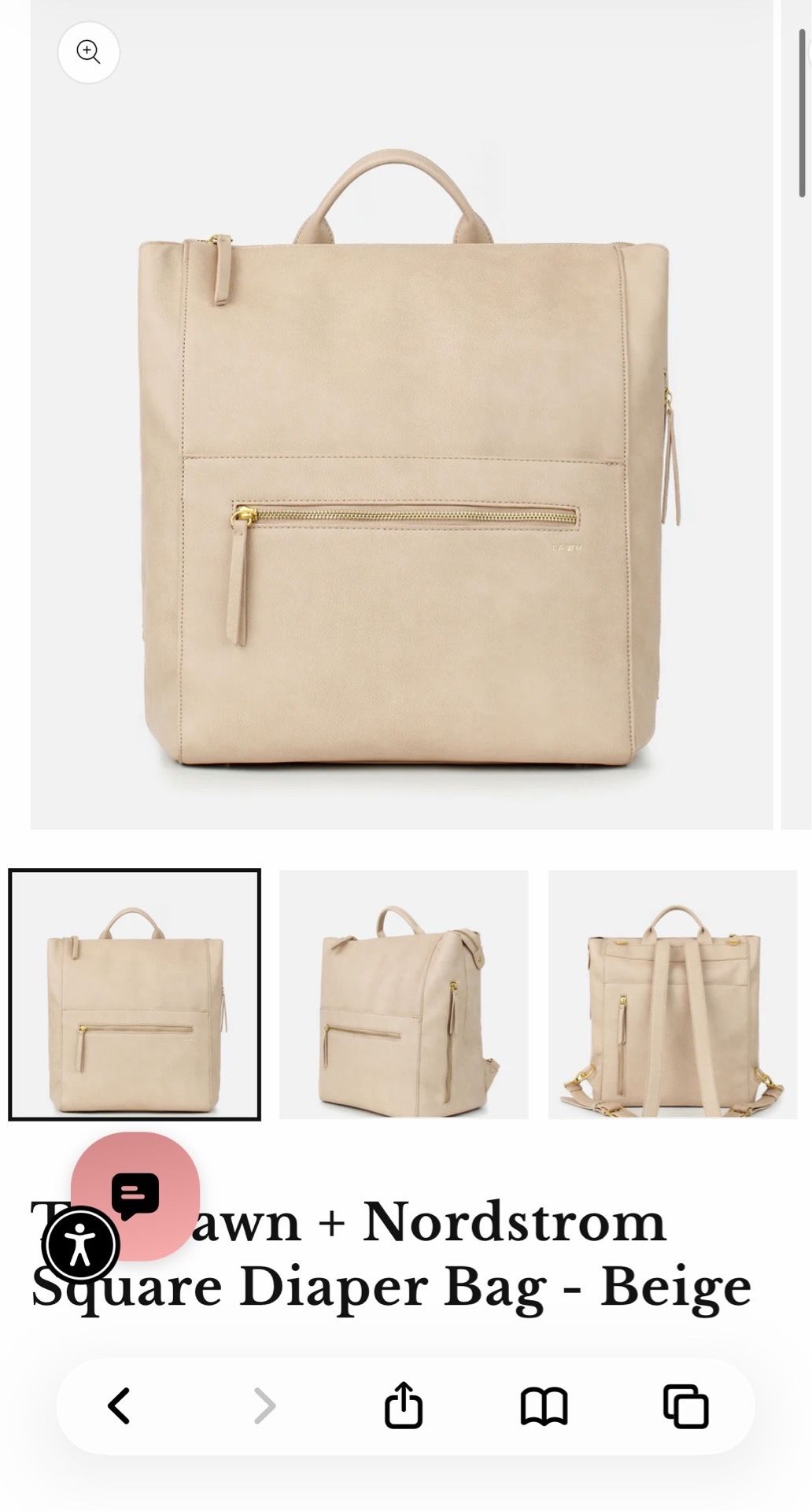Show all open browser tabs

(686, 1406)
